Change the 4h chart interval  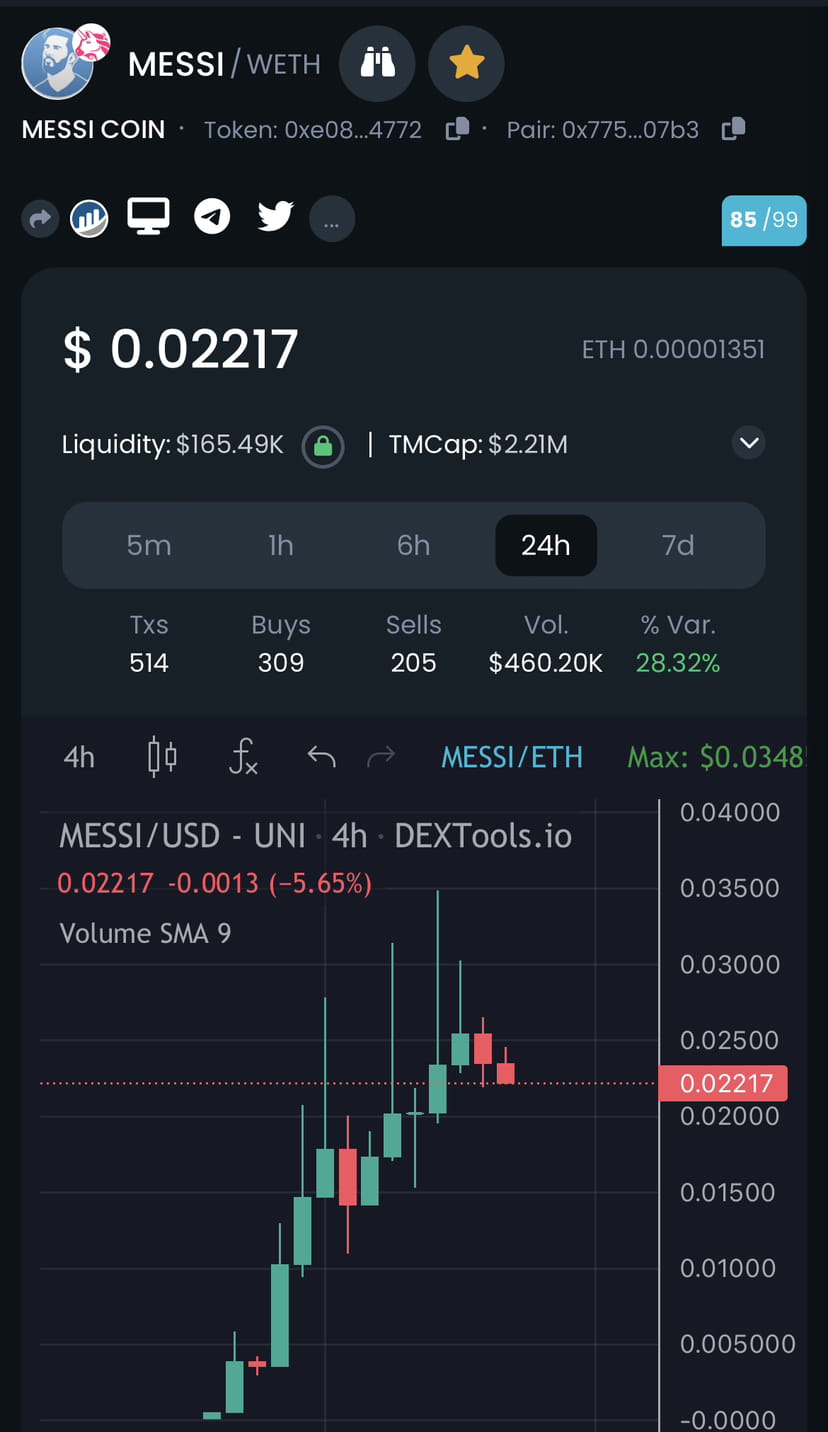[79, 757]
